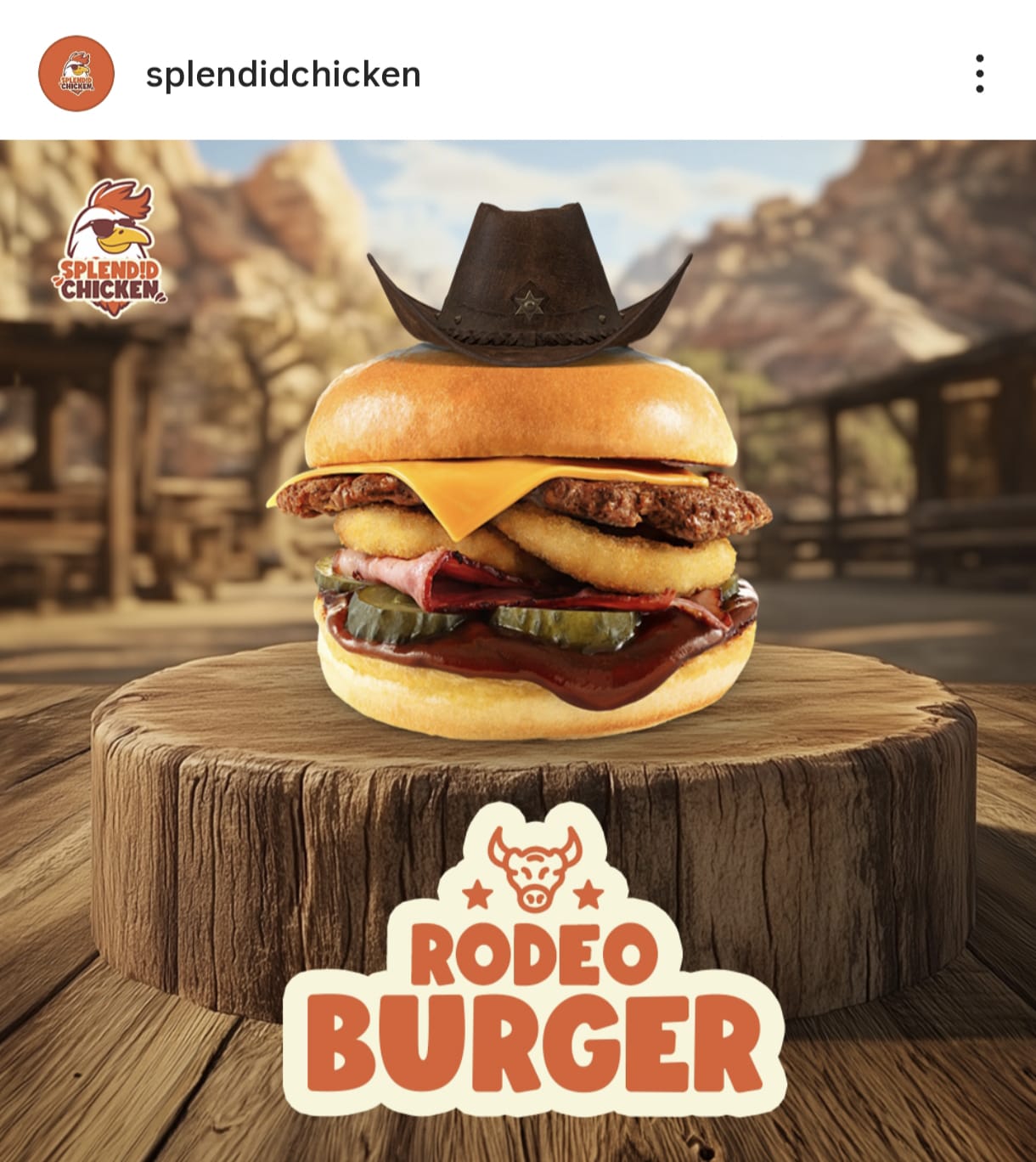The image size is (1036, 1162).
Task: Open the splendidchicken profile avatar
Action: click(76, 74)
